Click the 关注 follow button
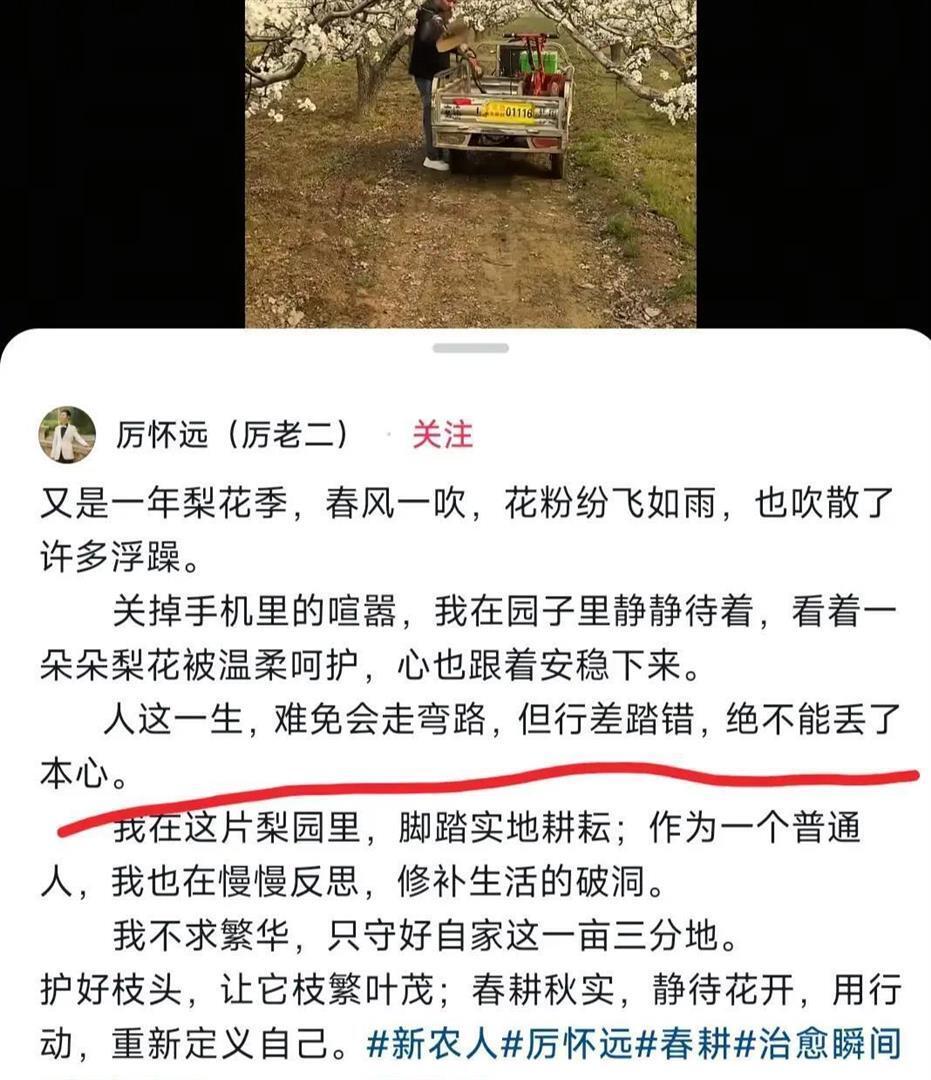931x1080 pixels. (443, 433)
